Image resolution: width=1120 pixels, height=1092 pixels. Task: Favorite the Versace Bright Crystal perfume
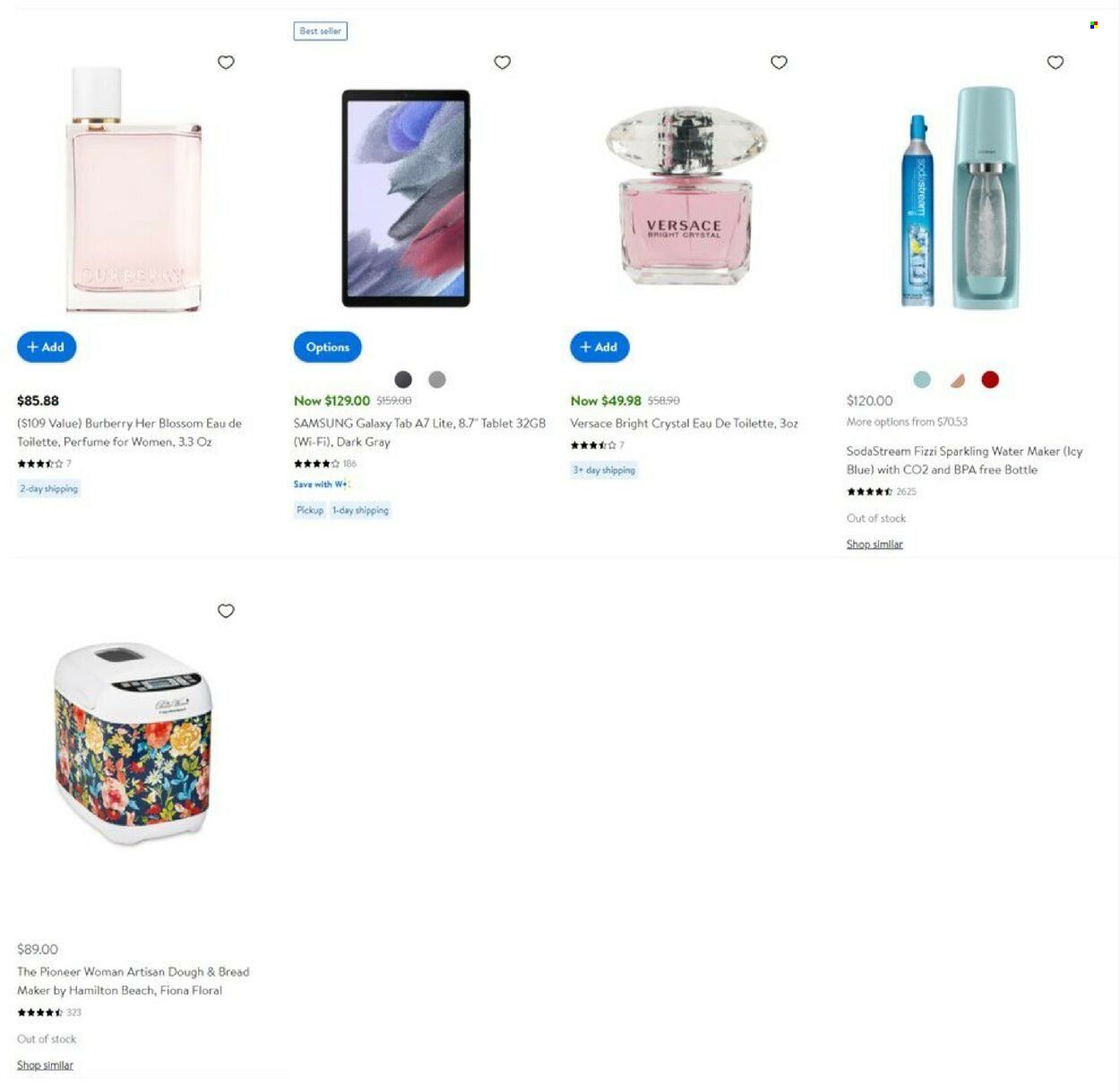pyautogui.click(x=779, y=62)
